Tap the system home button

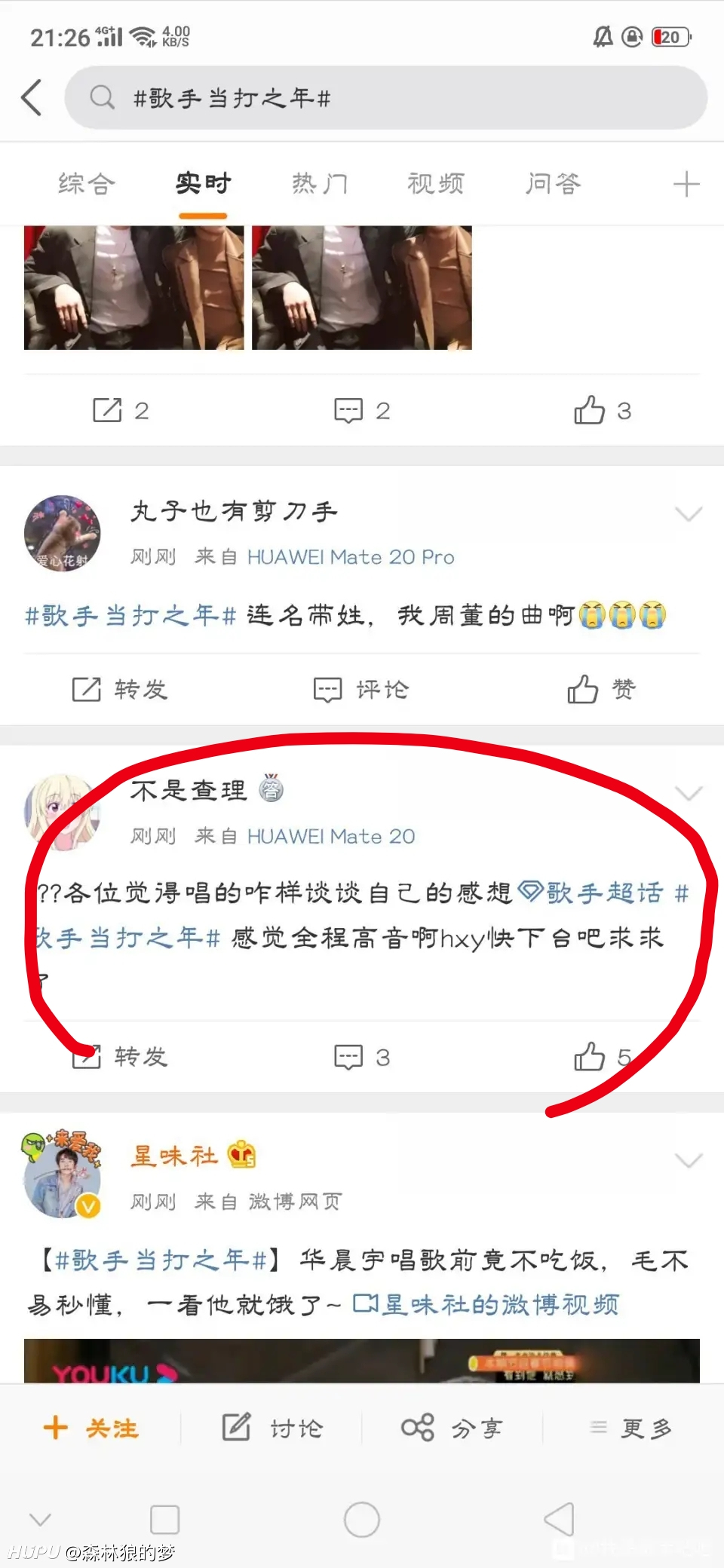(362, 1519)
